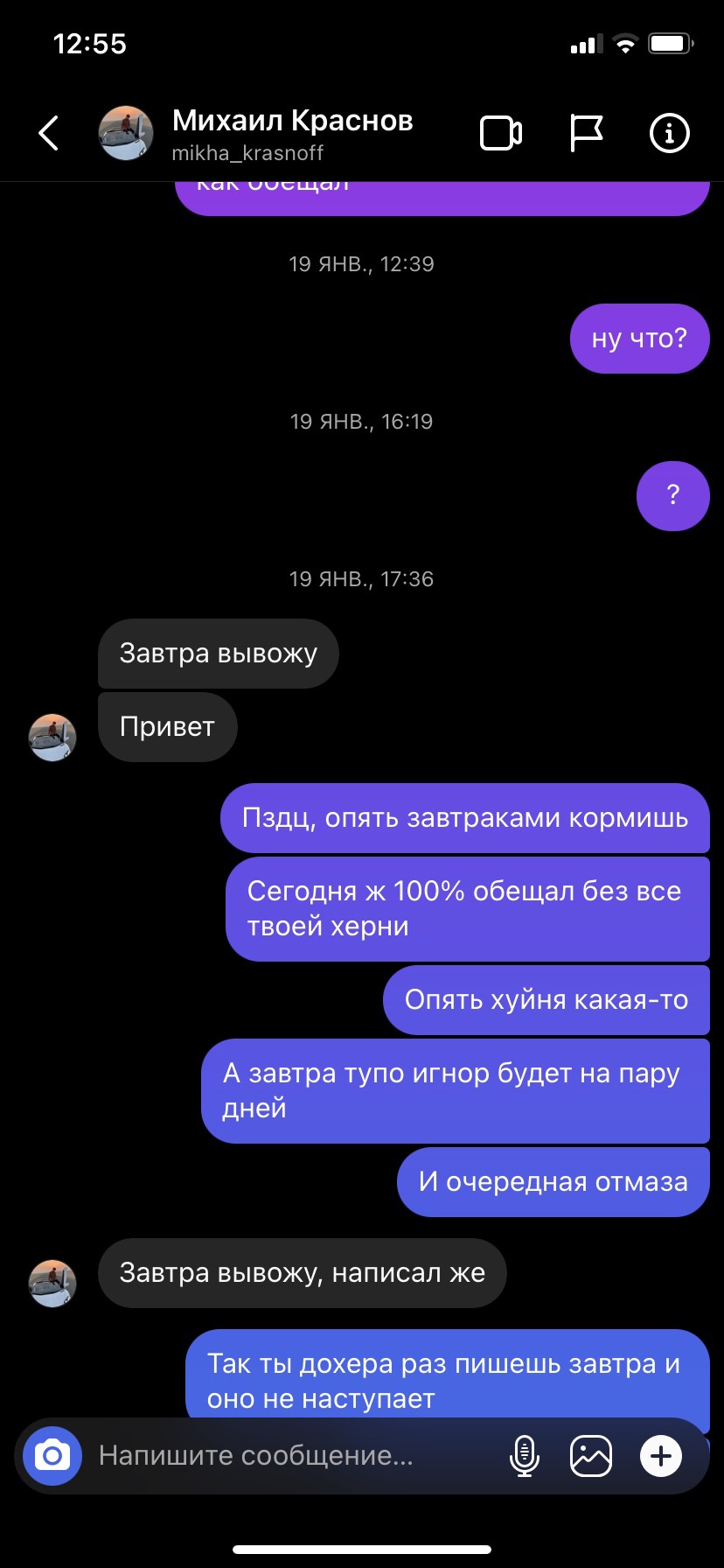Choose an image from the gallery
Viewport: 724px width, 1568px height.
point(591,1456)
